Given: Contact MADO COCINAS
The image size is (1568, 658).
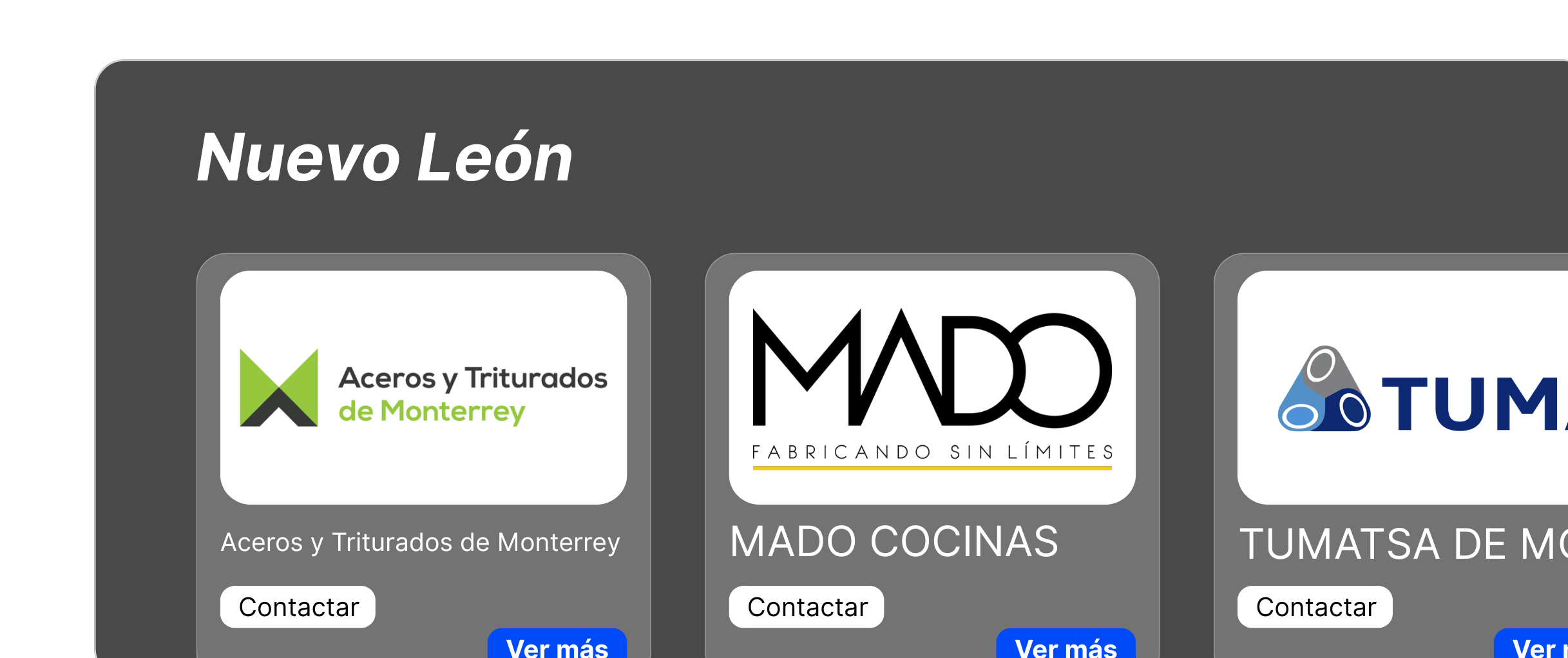Looking at the screenshot, I should click(x=806, y=606).
